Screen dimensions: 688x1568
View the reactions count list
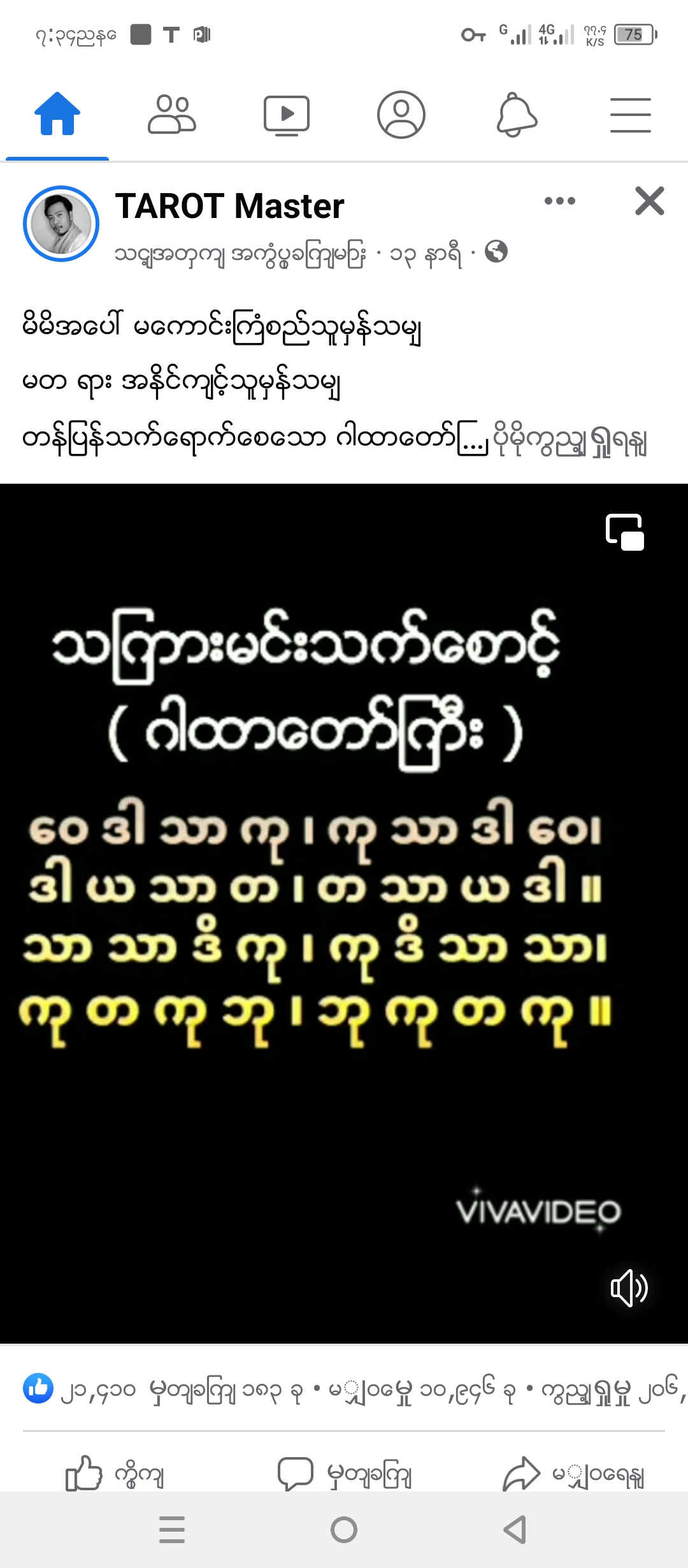[x=80, y=1390]
